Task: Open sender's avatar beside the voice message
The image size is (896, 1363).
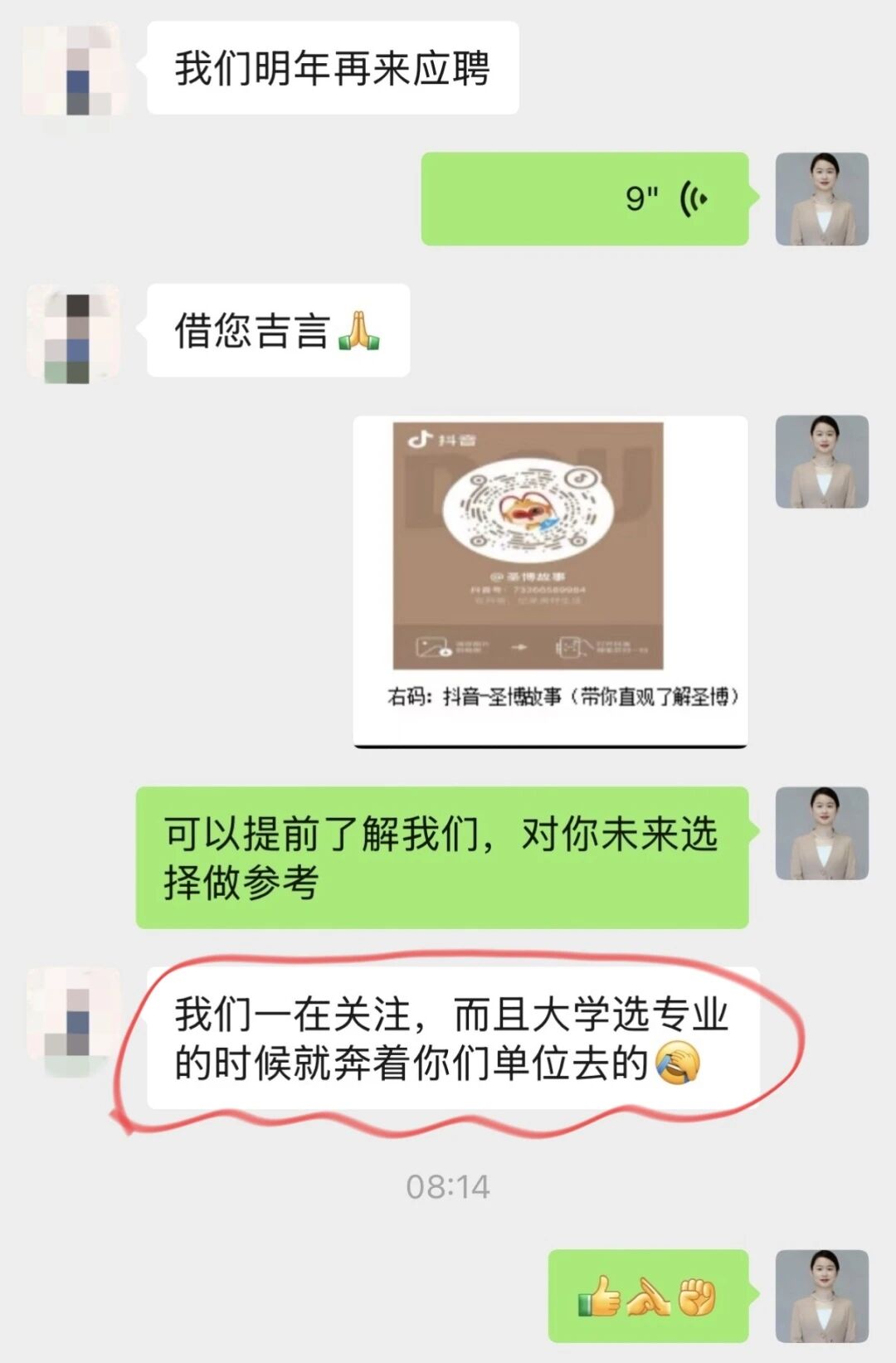Action: click(x=821, y=199)
